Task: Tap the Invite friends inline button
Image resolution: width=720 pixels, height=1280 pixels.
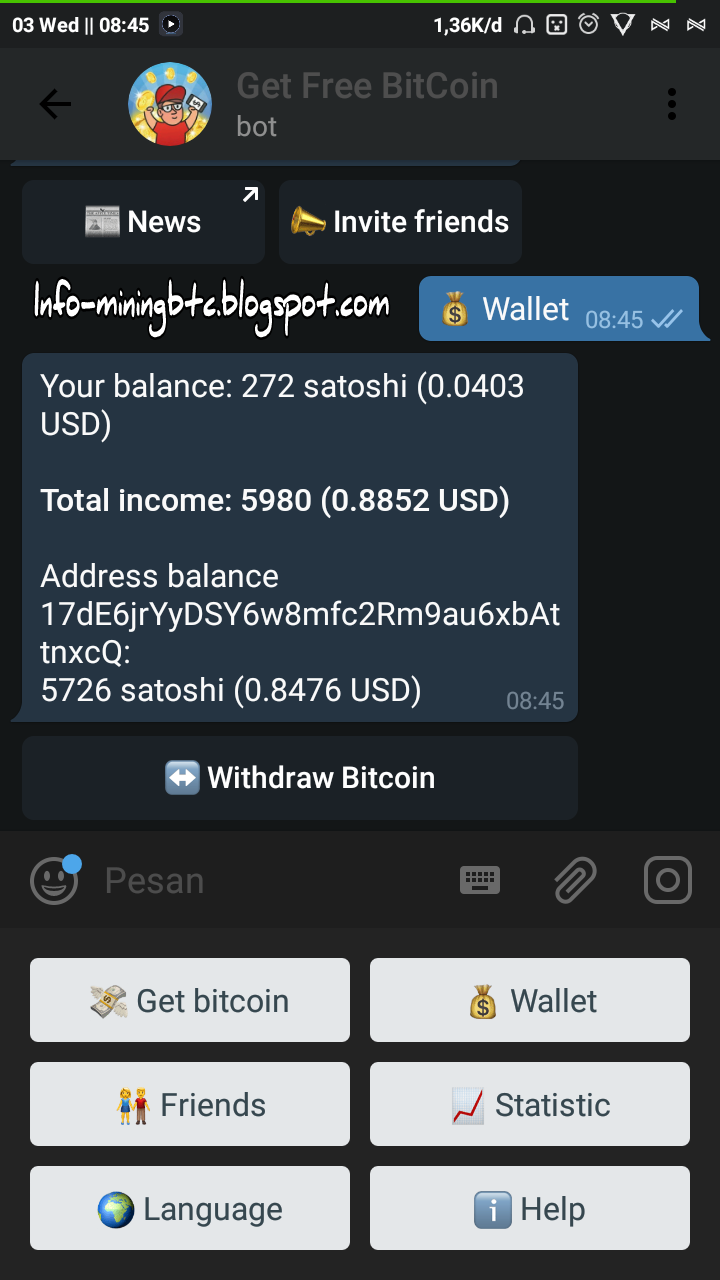Action: [400, 222]
